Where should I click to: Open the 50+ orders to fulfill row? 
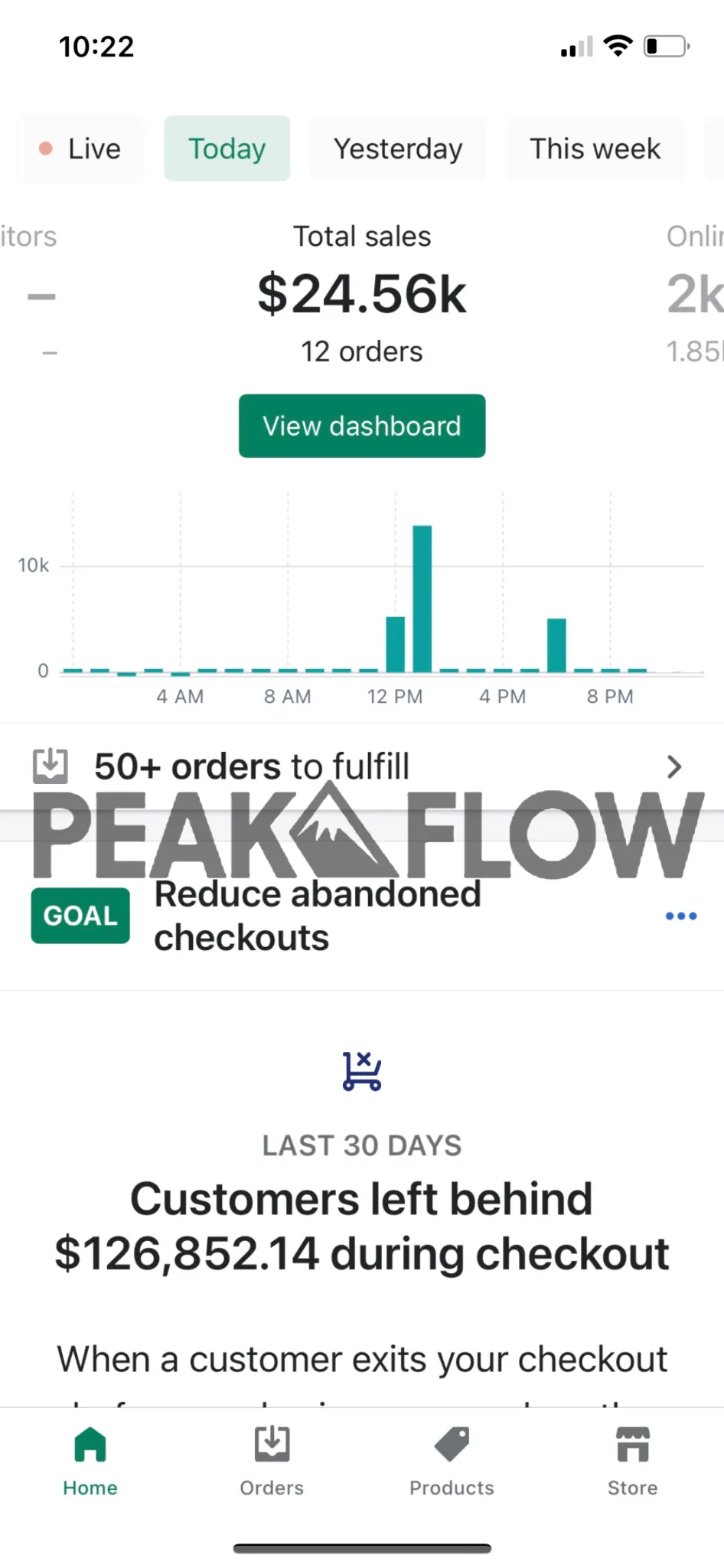[362, 766]
